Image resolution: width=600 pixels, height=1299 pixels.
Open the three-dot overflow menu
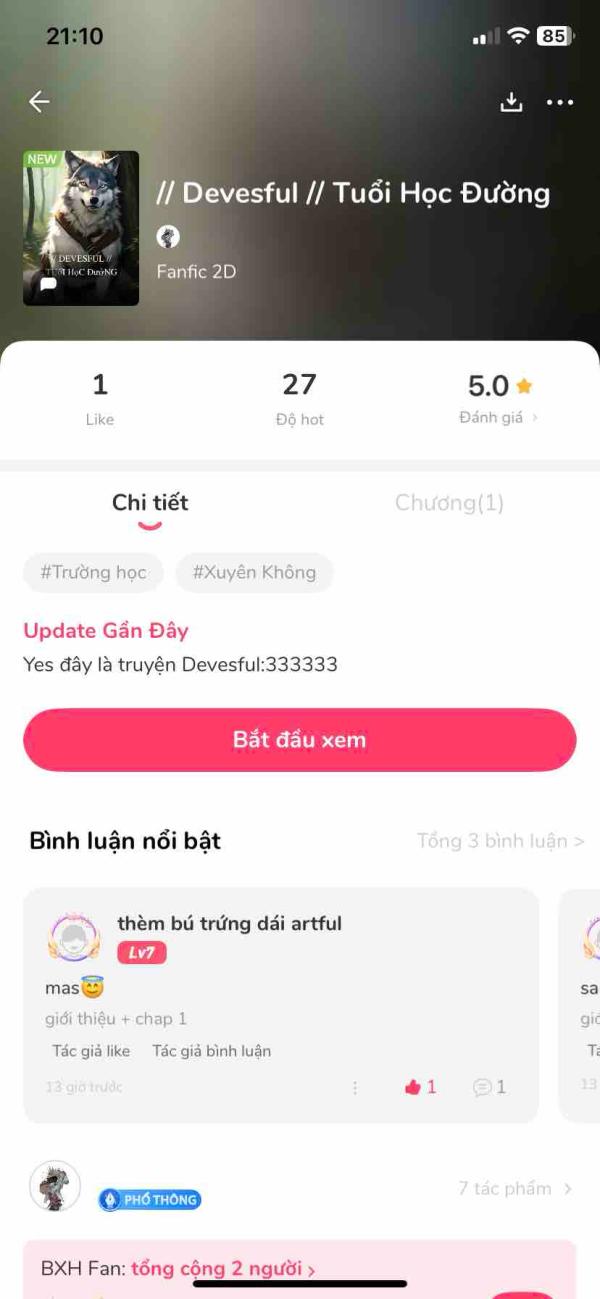560,102
